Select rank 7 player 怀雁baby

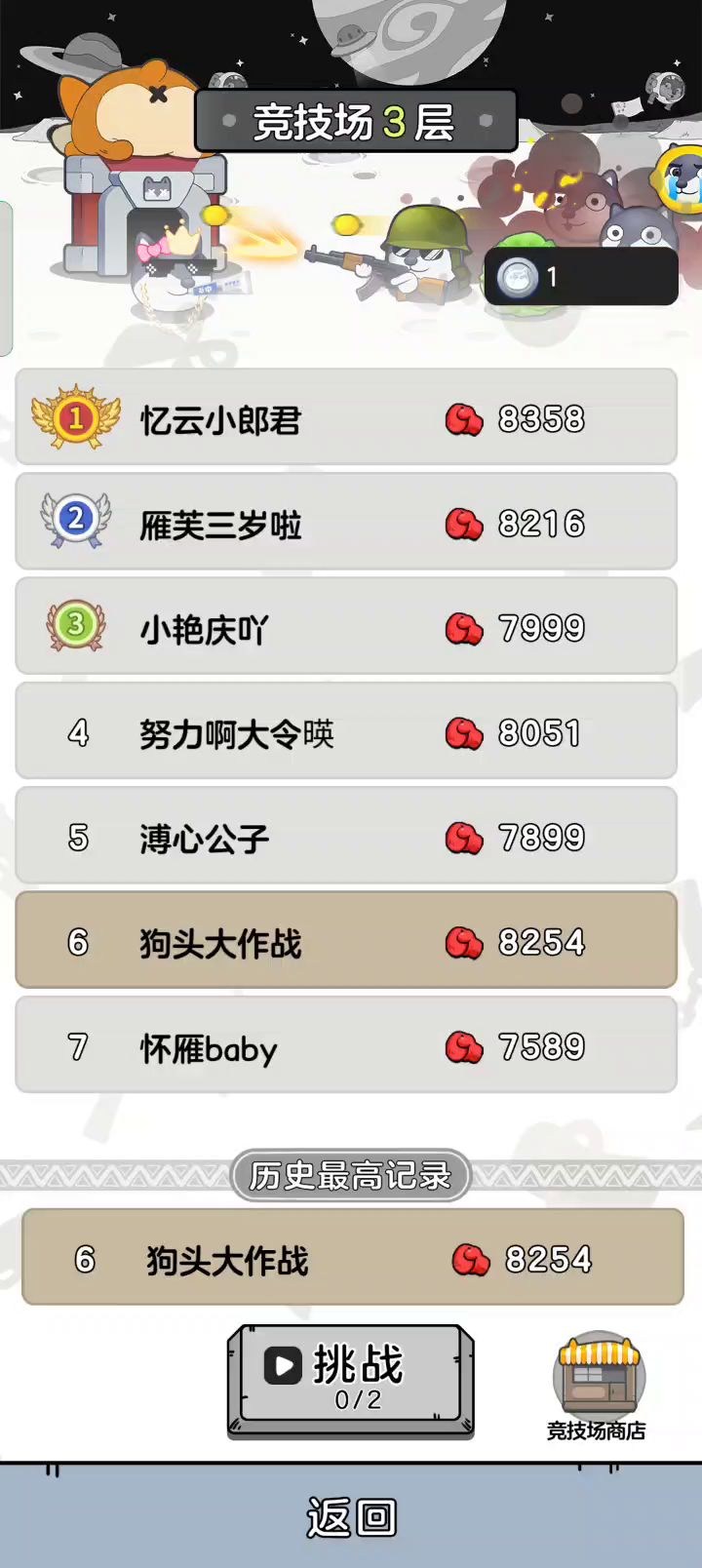(x=346, y=1045)
